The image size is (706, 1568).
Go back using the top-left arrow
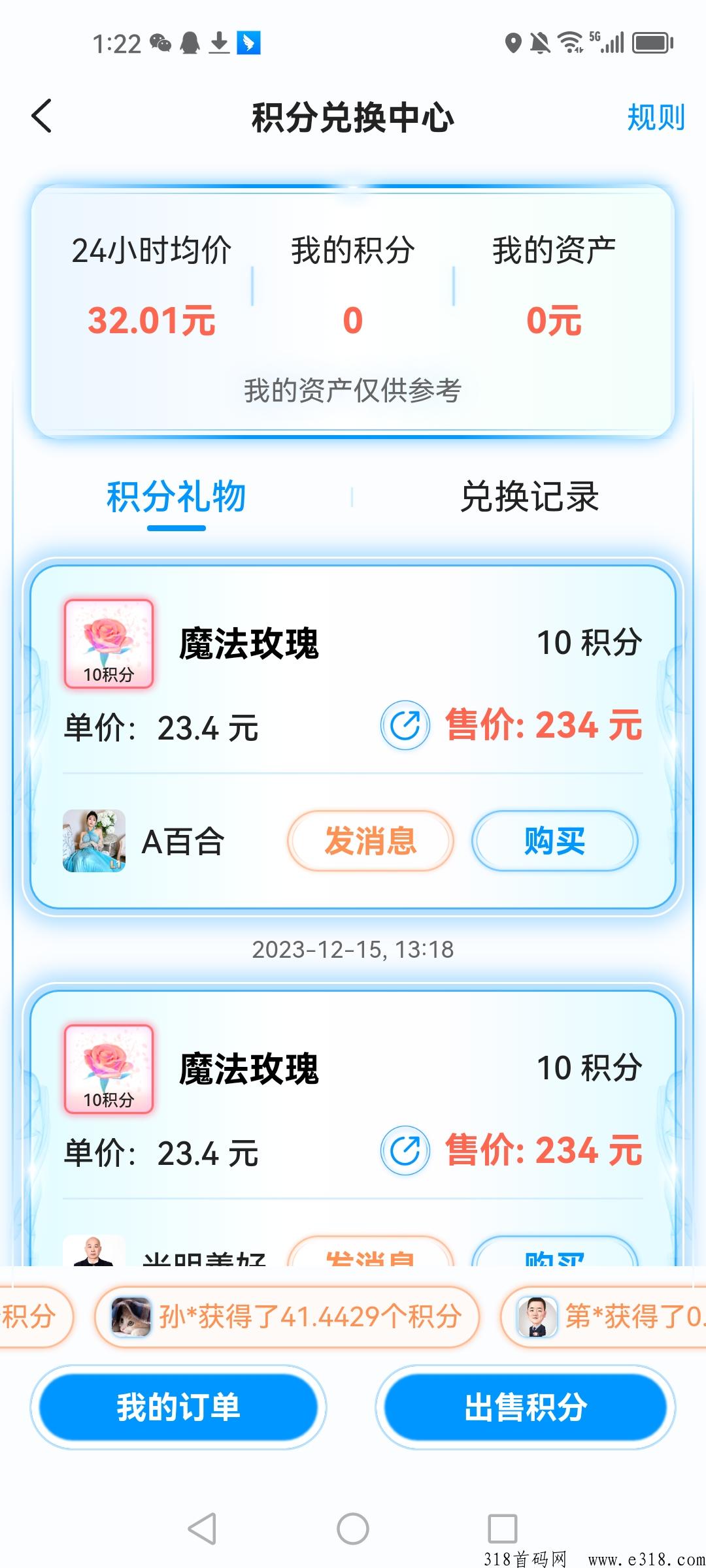click(42, 117)
